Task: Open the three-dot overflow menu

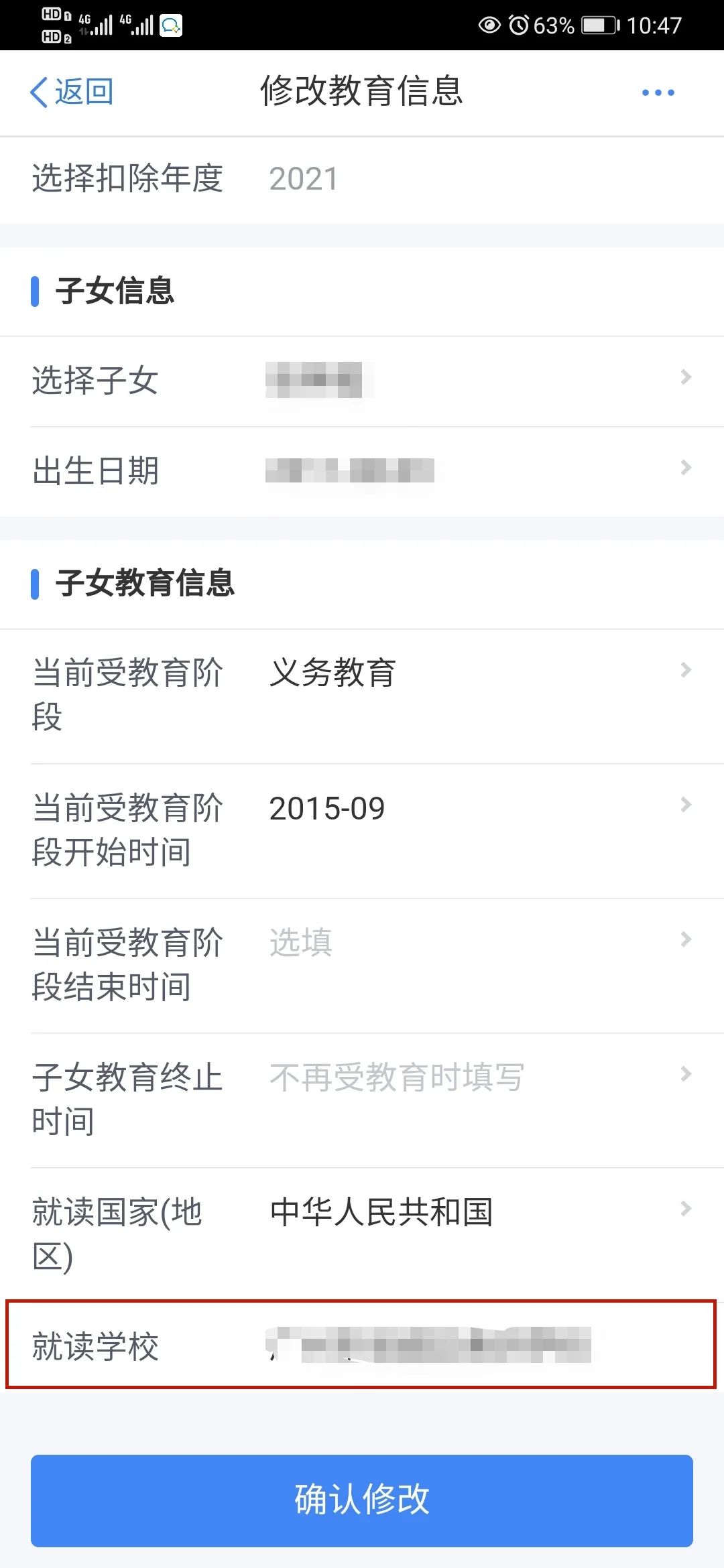Action: click(658, 92)
